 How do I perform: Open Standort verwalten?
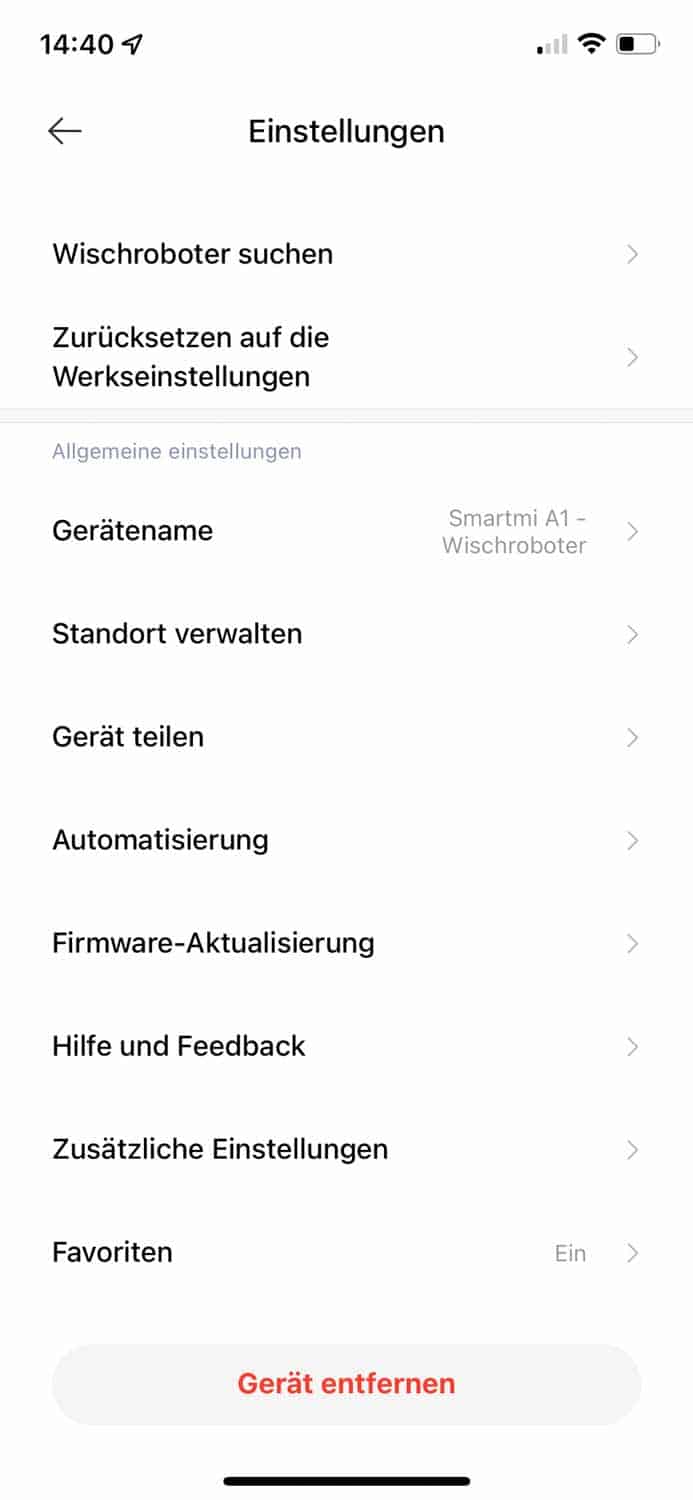345,634
